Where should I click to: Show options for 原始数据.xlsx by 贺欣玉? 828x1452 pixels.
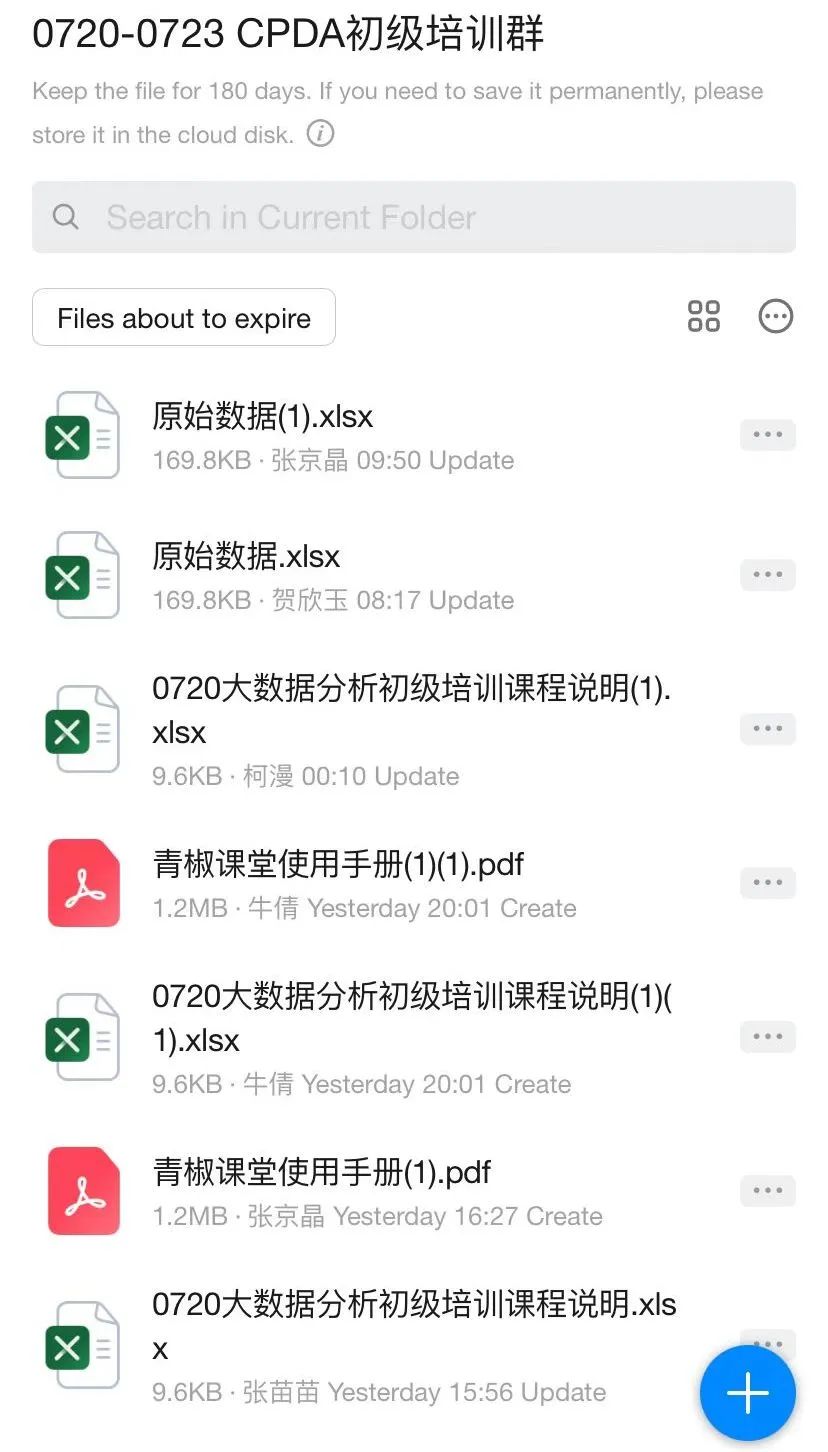pos(767,575)
